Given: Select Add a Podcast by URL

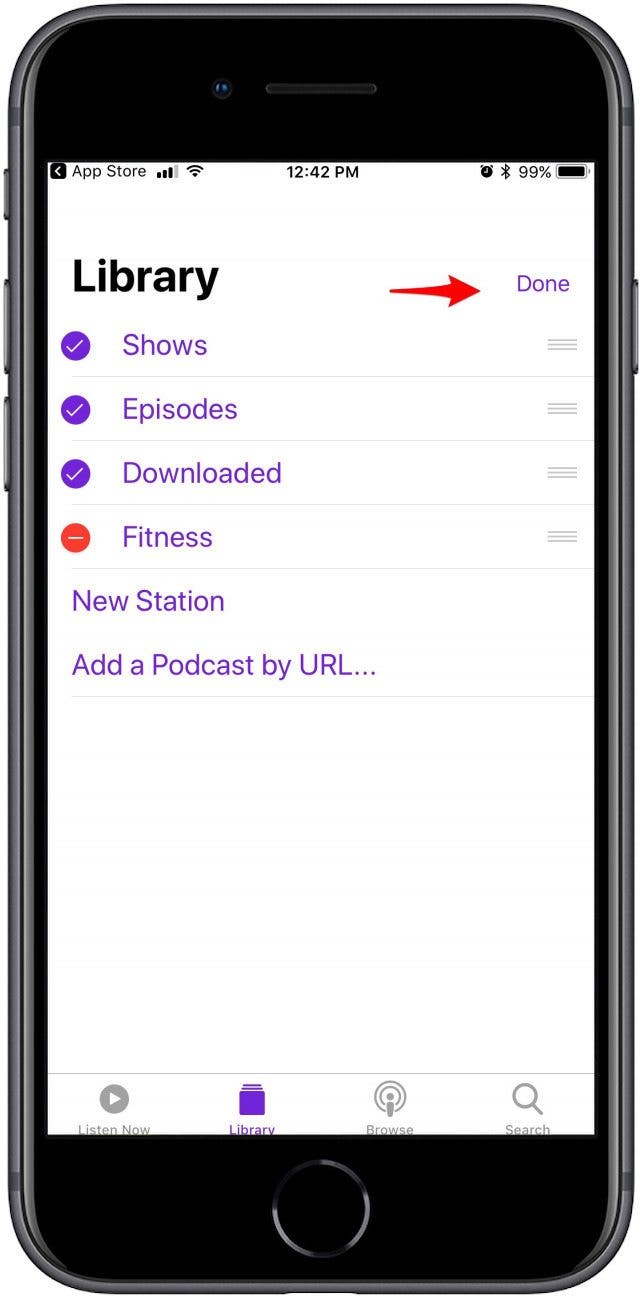Looking at the screenshot, I should click(224, 665).
